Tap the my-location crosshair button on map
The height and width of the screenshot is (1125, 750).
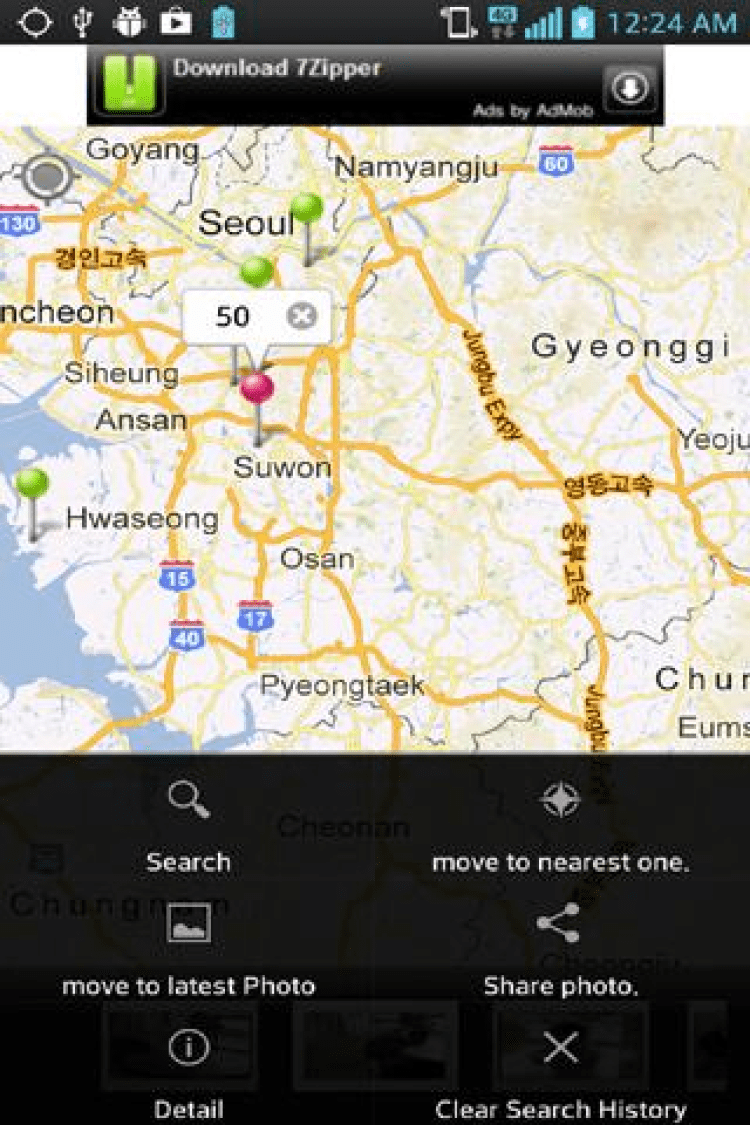coord(45,177)
